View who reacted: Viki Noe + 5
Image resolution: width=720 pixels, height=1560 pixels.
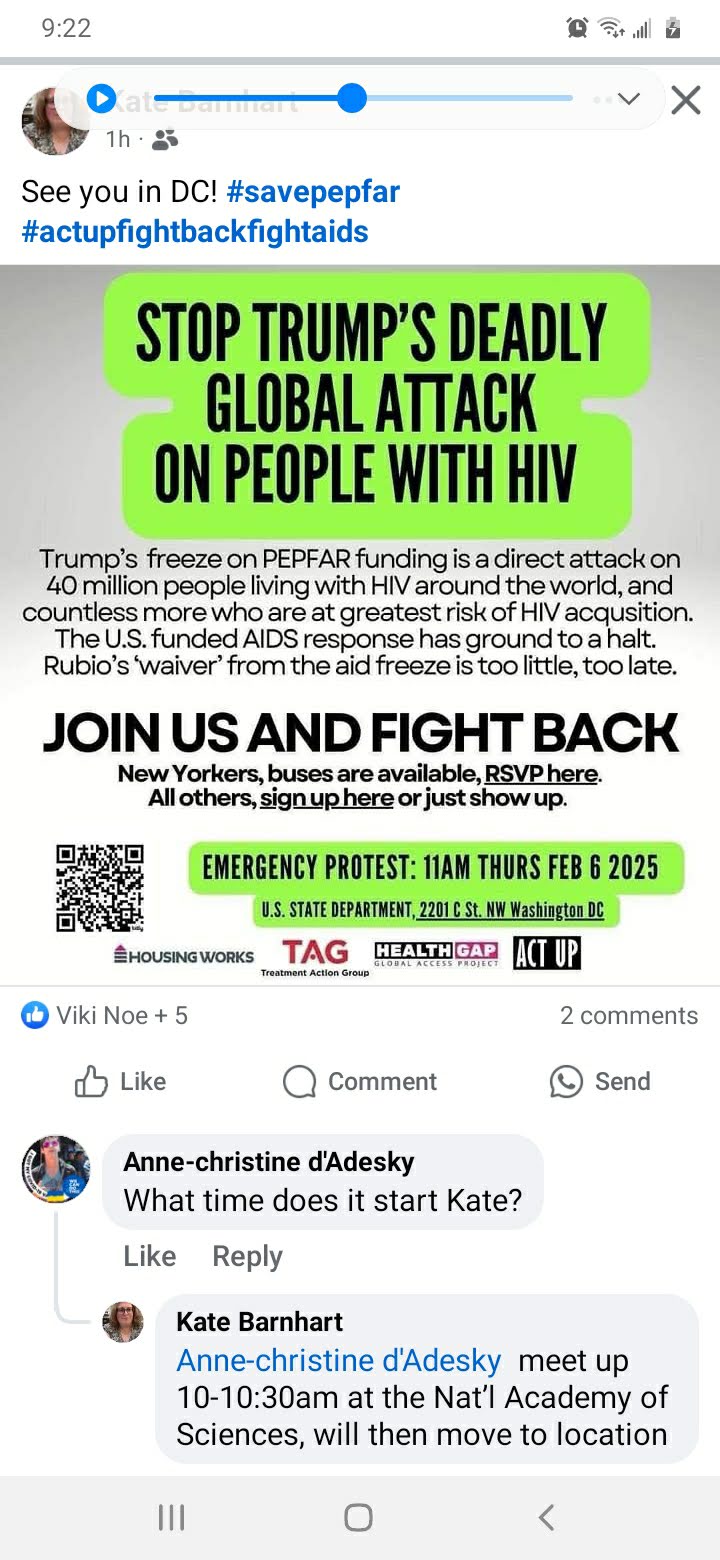105,1015
